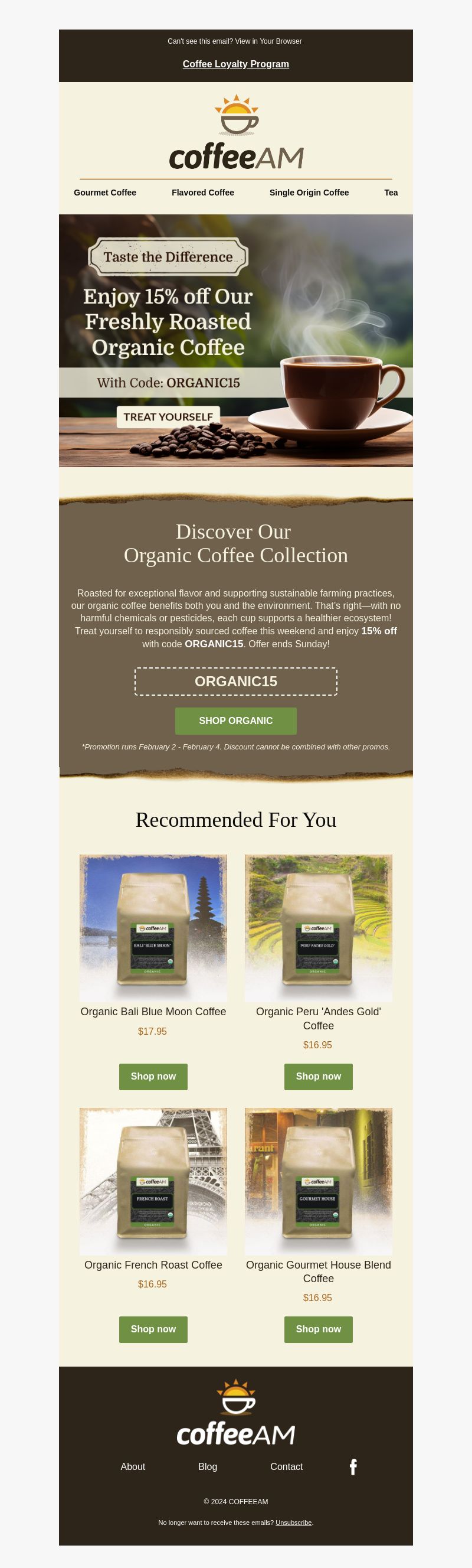Tap the Unsubscribe link
The height and width of the screenshot is (1568, 472).
pyautogui.click(x=293, y=1523)
